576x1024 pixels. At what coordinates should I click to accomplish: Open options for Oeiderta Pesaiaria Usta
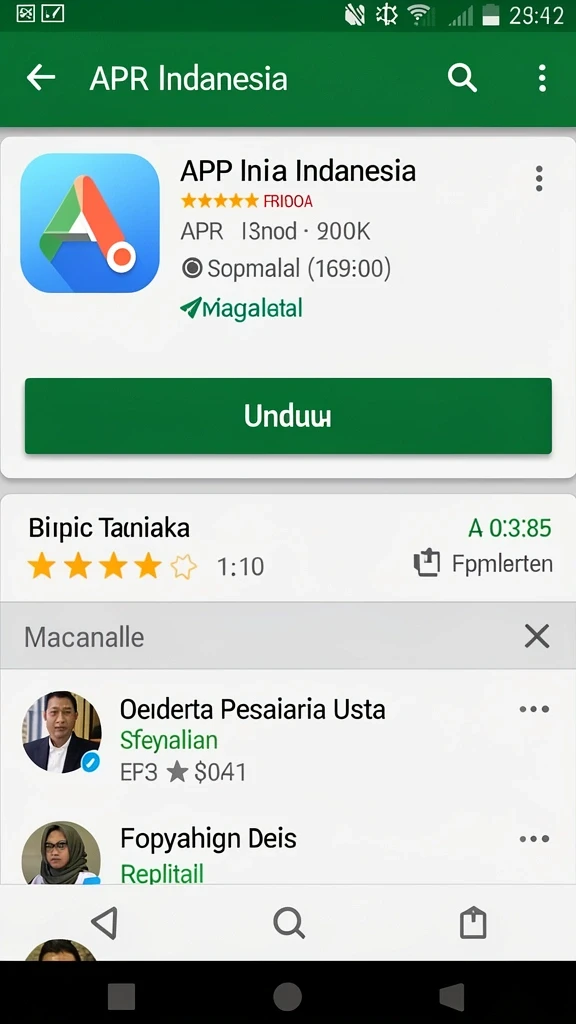coord(534,709)
